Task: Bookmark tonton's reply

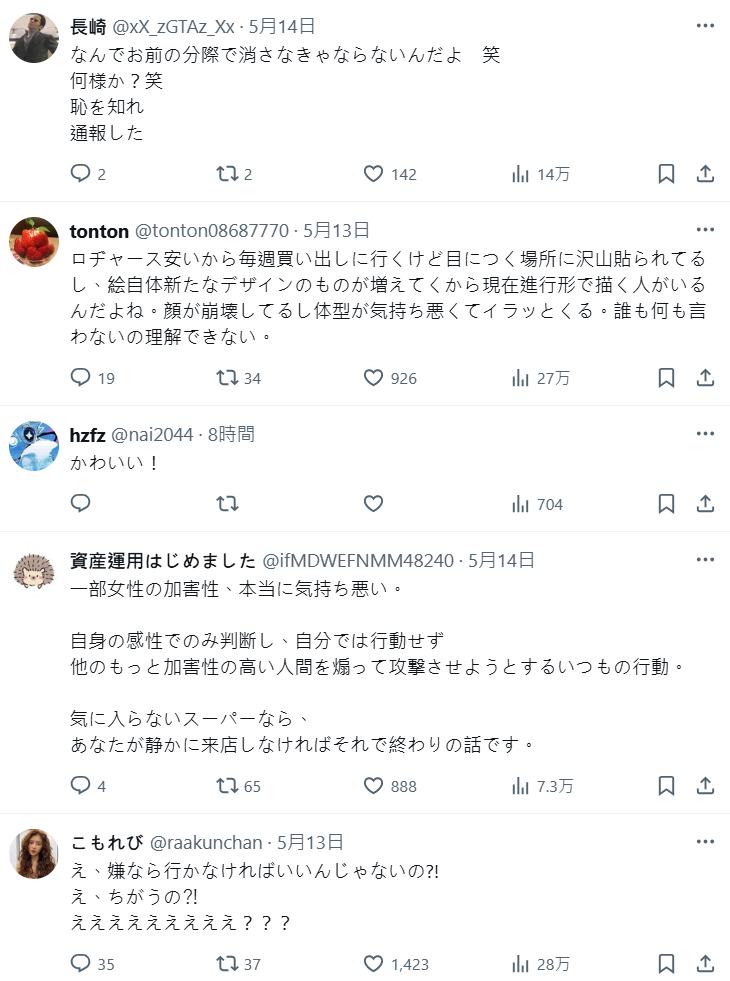Action: tap(666, 378)
